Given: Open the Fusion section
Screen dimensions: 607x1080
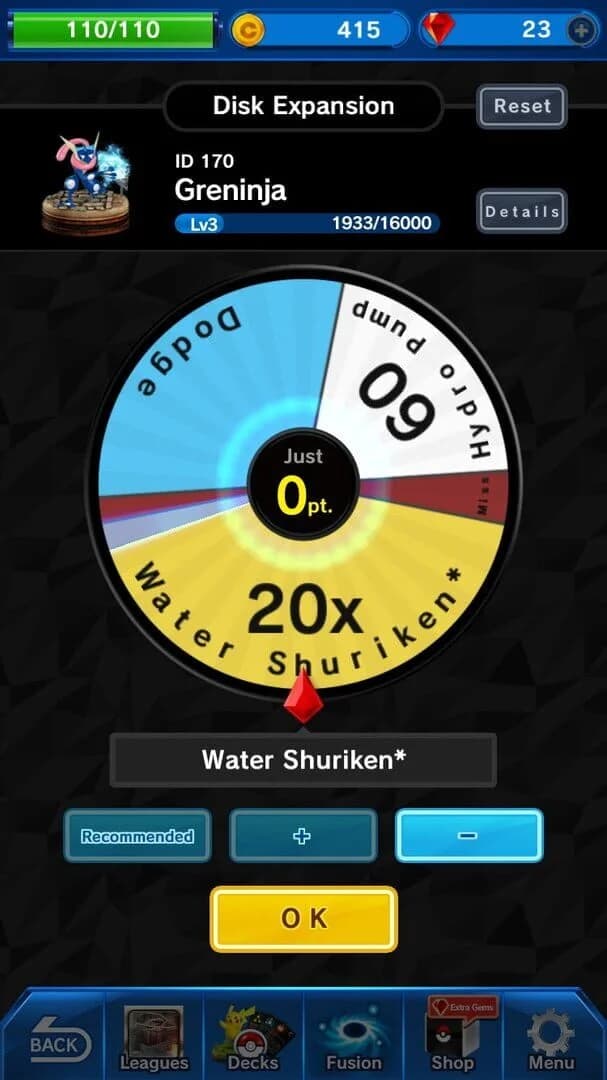Looking at the screenshot, I should tap(353, 1040).
